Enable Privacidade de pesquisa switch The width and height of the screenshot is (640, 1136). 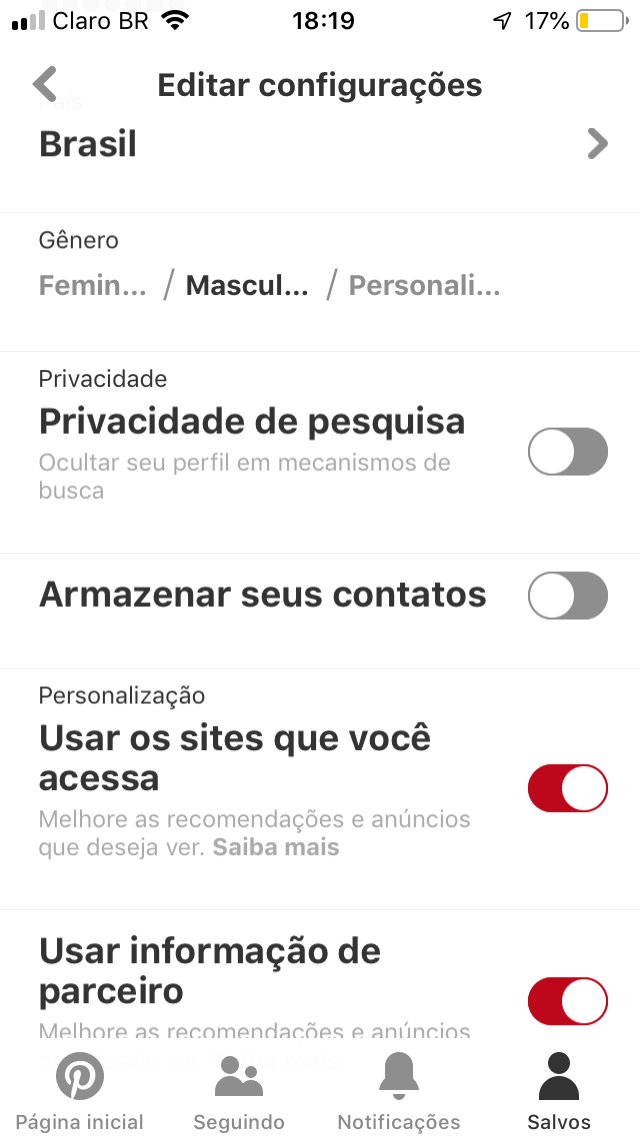point(568,451)
